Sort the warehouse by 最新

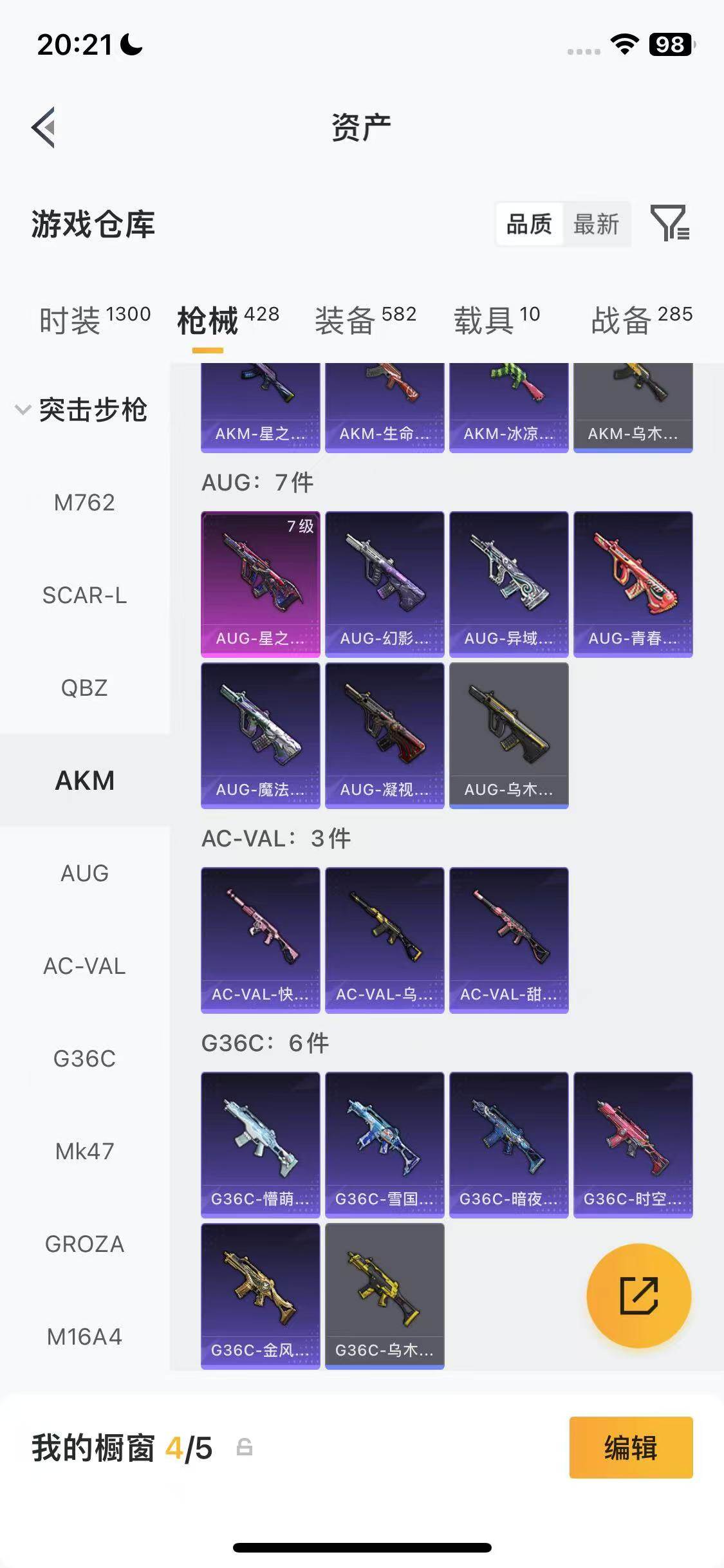(595, 225)
